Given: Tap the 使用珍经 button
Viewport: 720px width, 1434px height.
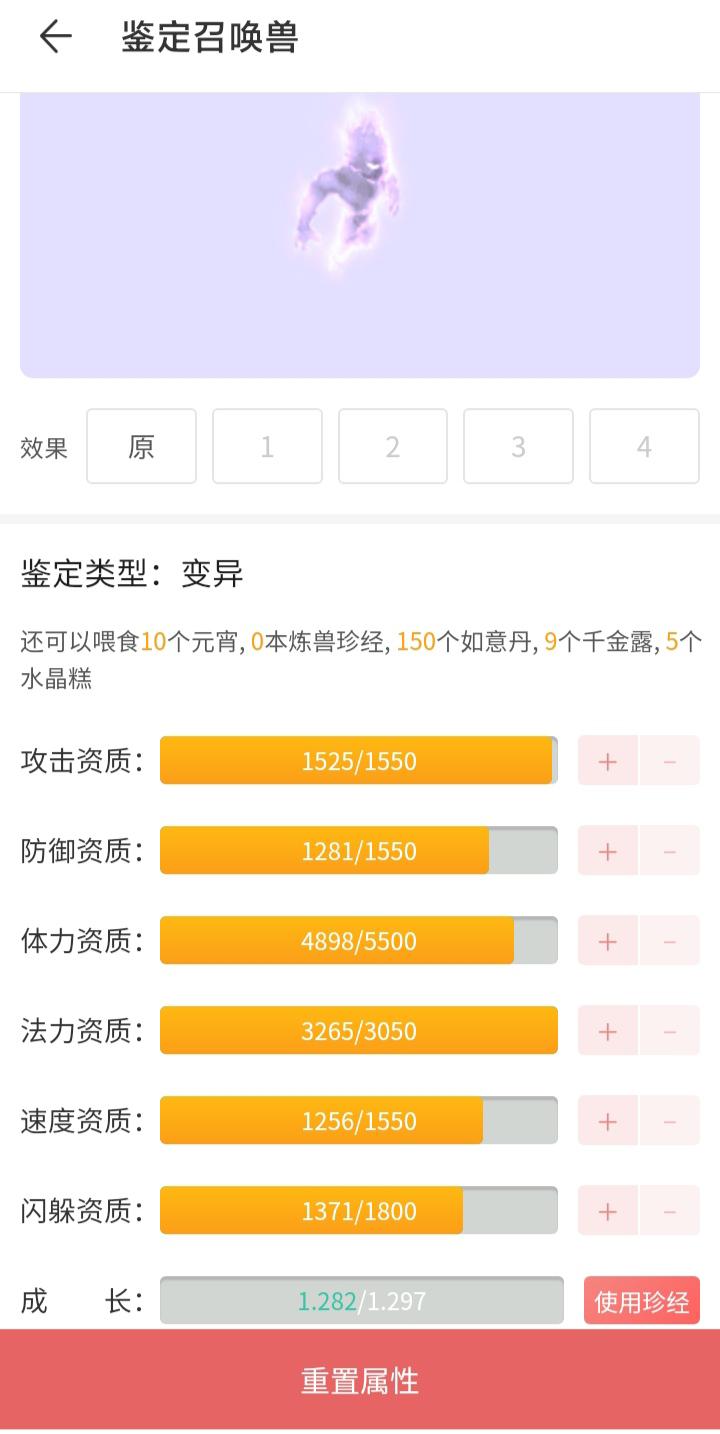Looking at the screenshot, I should tap(642, 1301).
